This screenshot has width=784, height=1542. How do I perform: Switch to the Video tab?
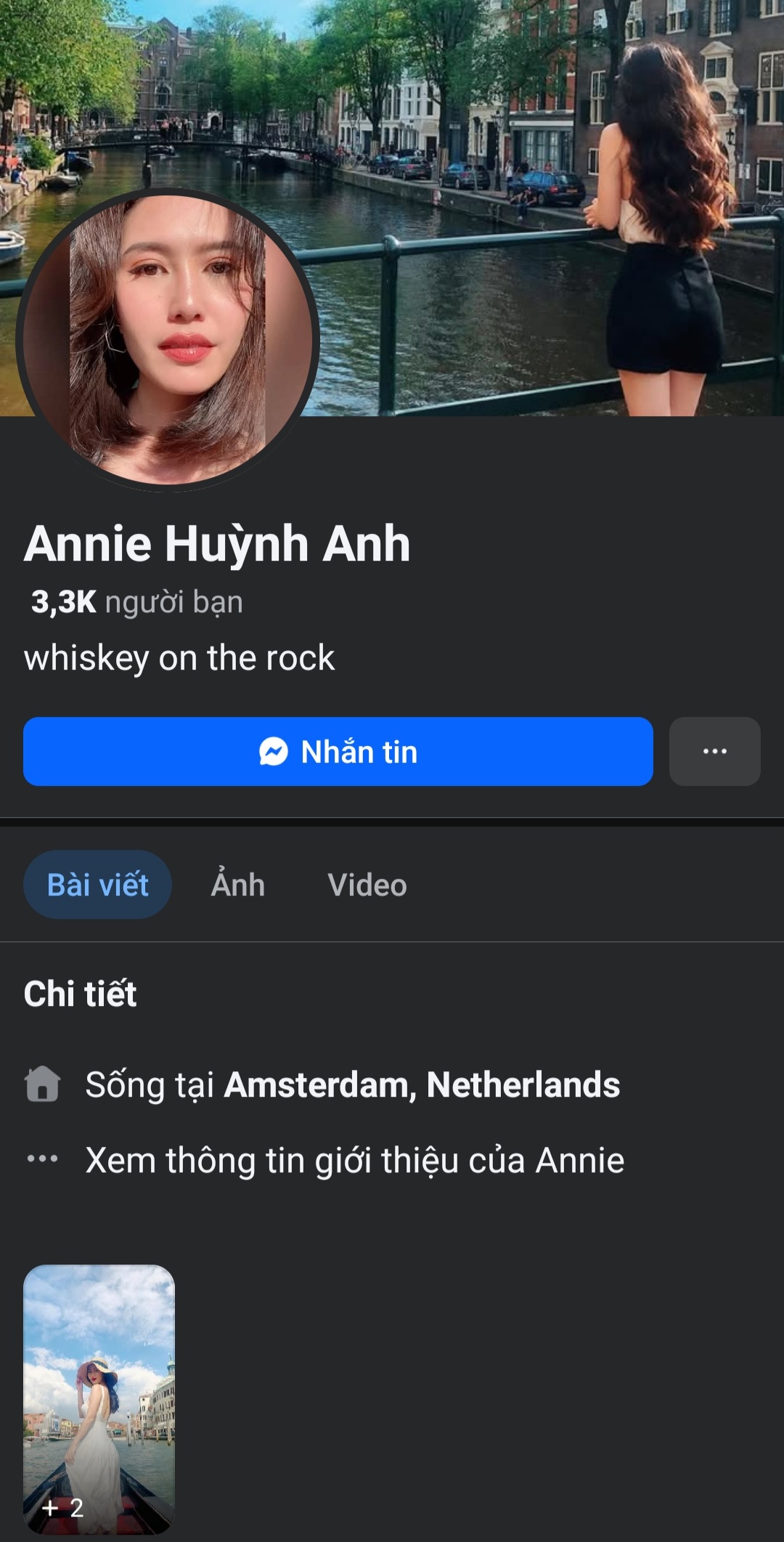367,885
